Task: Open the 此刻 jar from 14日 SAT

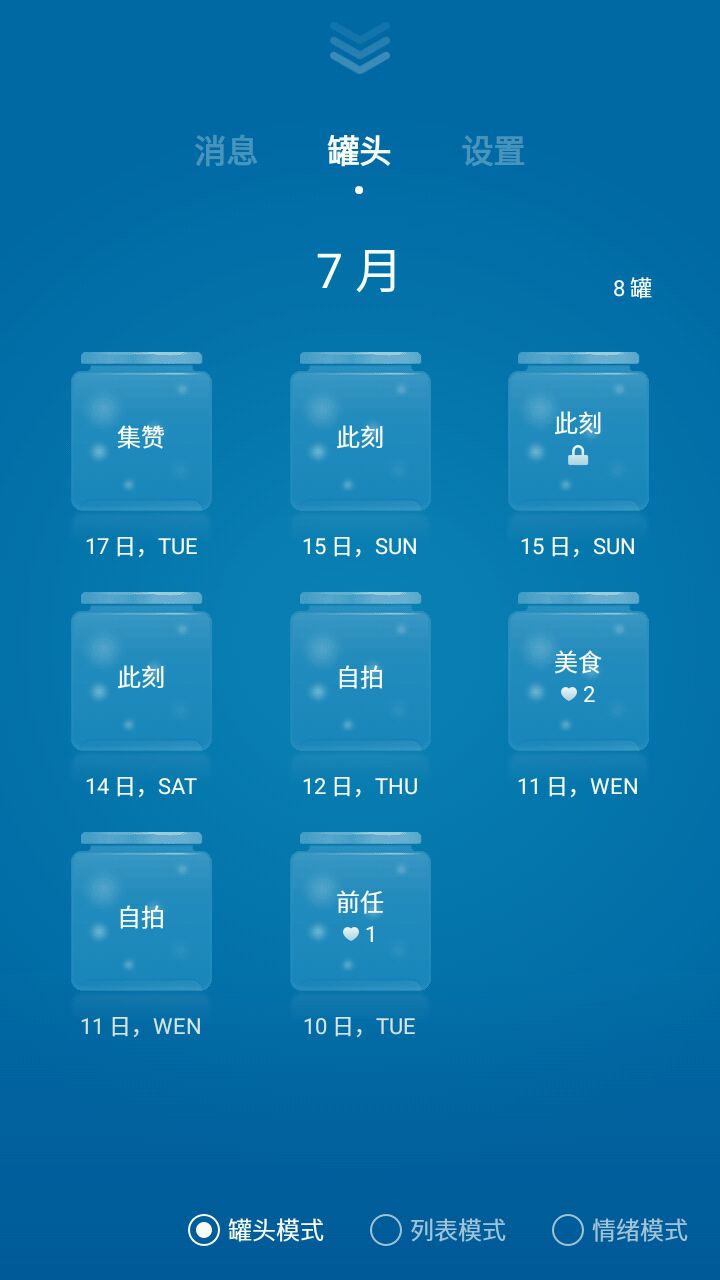Action: [x=141, y=675]
